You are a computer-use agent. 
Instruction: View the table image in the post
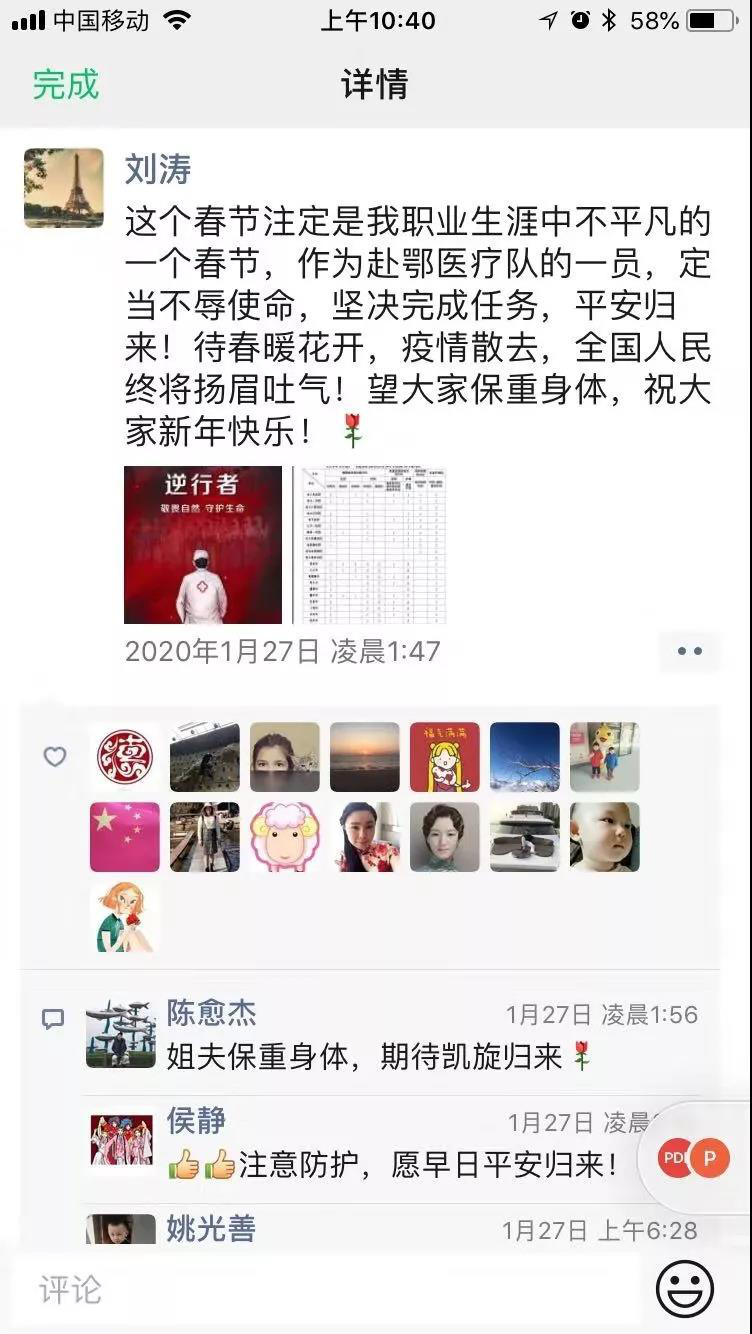(370, 545)
